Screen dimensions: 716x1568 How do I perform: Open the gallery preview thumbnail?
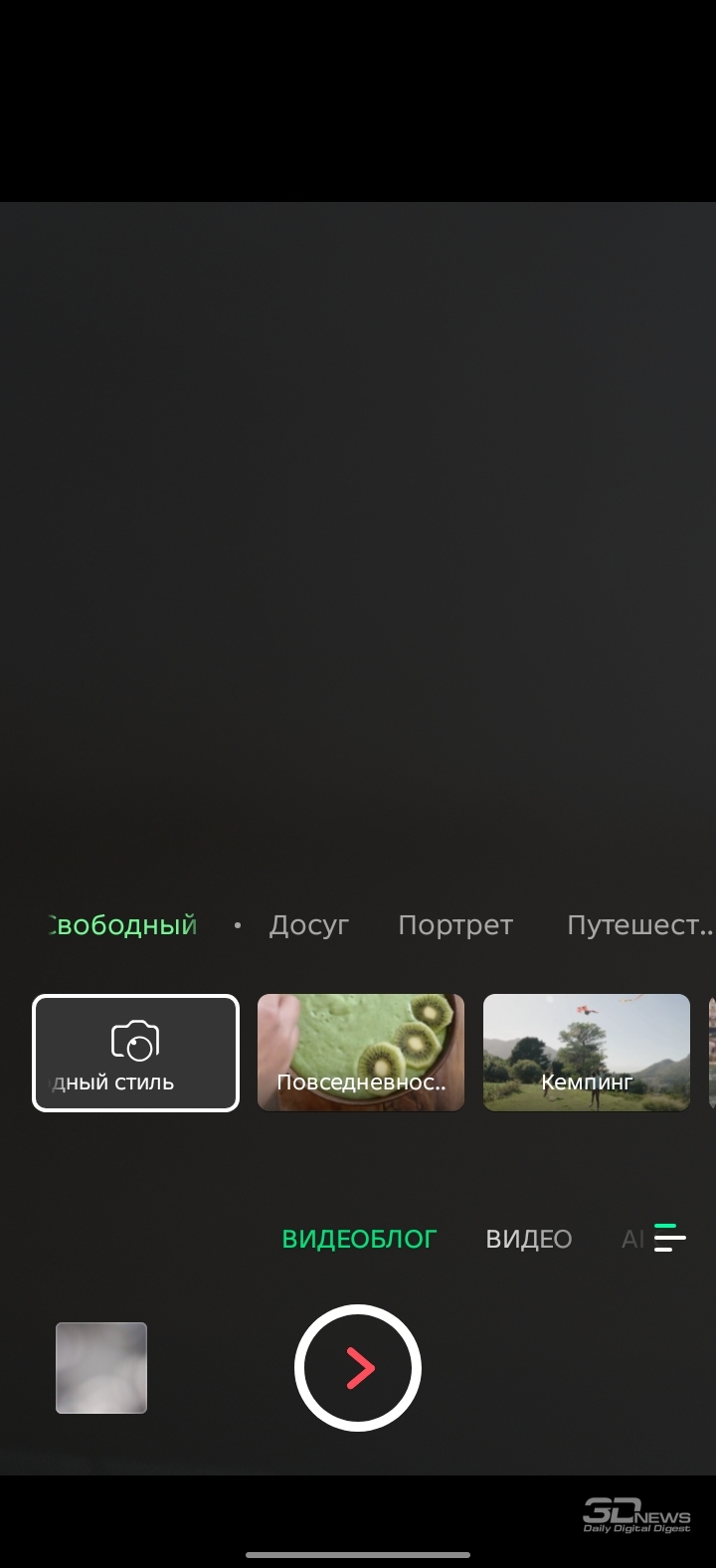101,1368
